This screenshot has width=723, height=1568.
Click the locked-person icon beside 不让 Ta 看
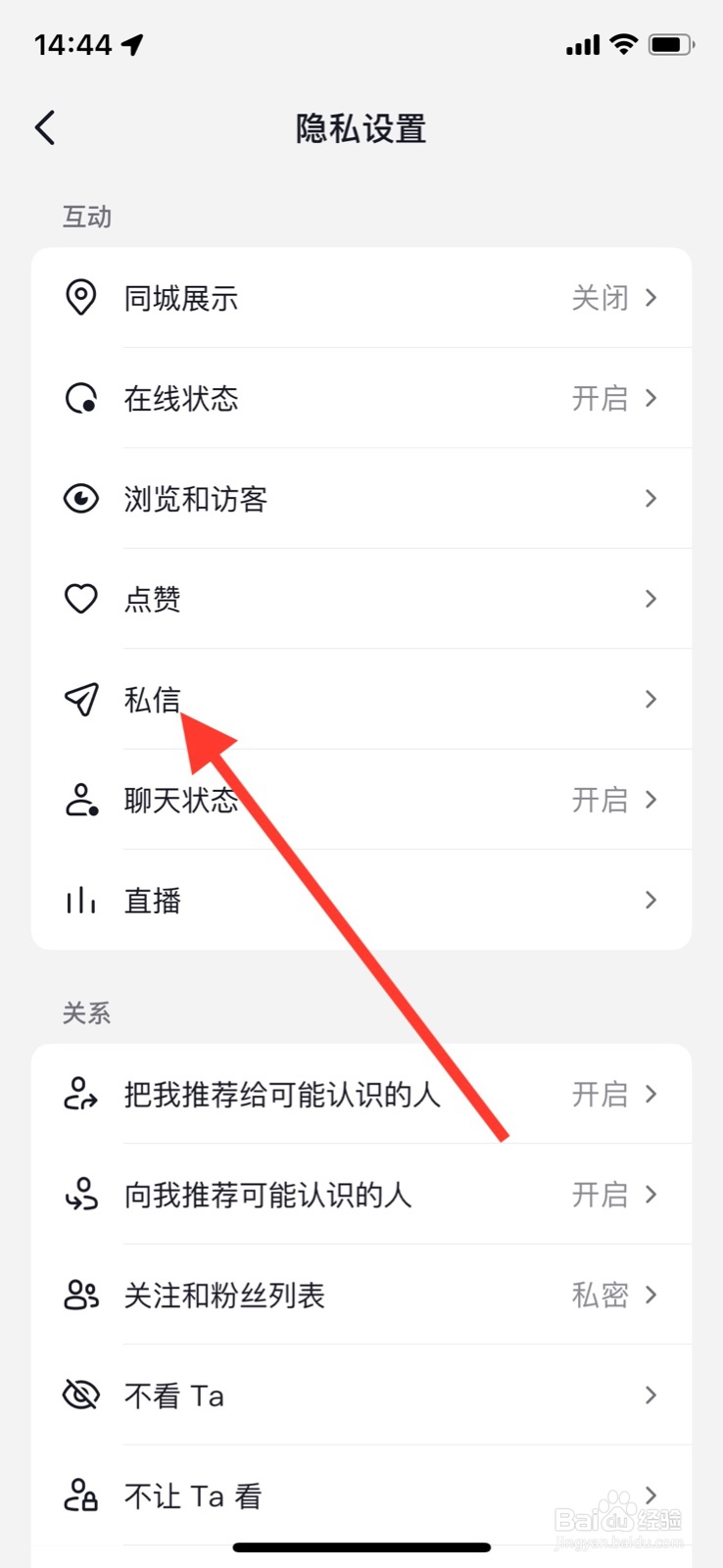81,1494
